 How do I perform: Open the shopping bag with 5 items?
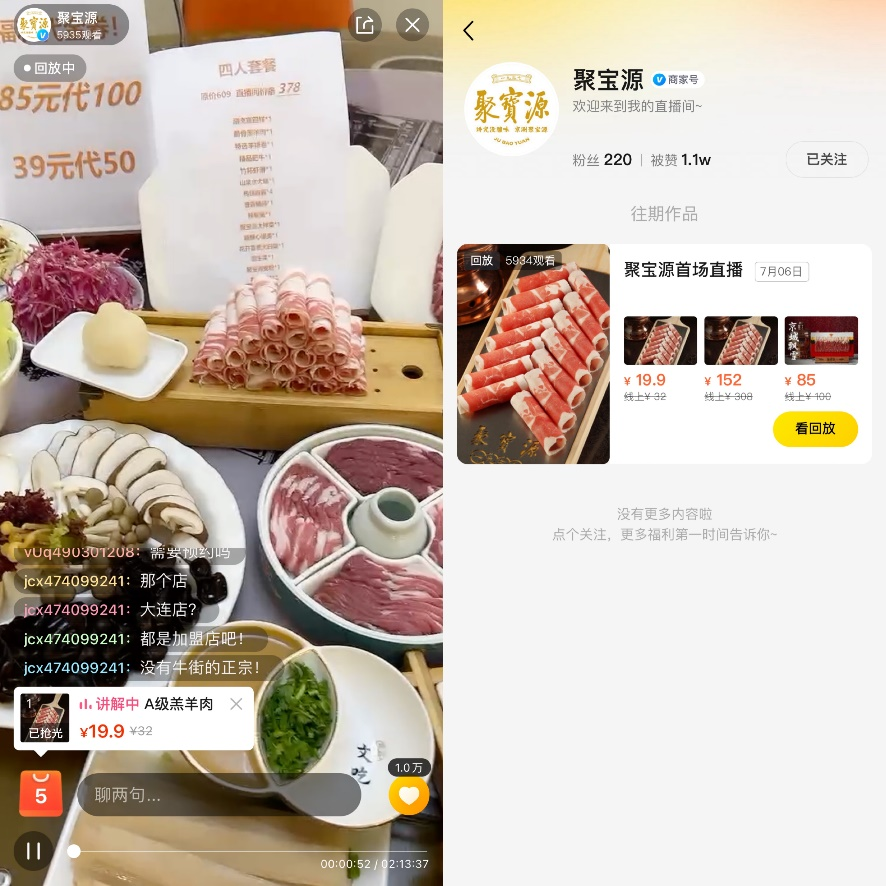pos(41,793)
